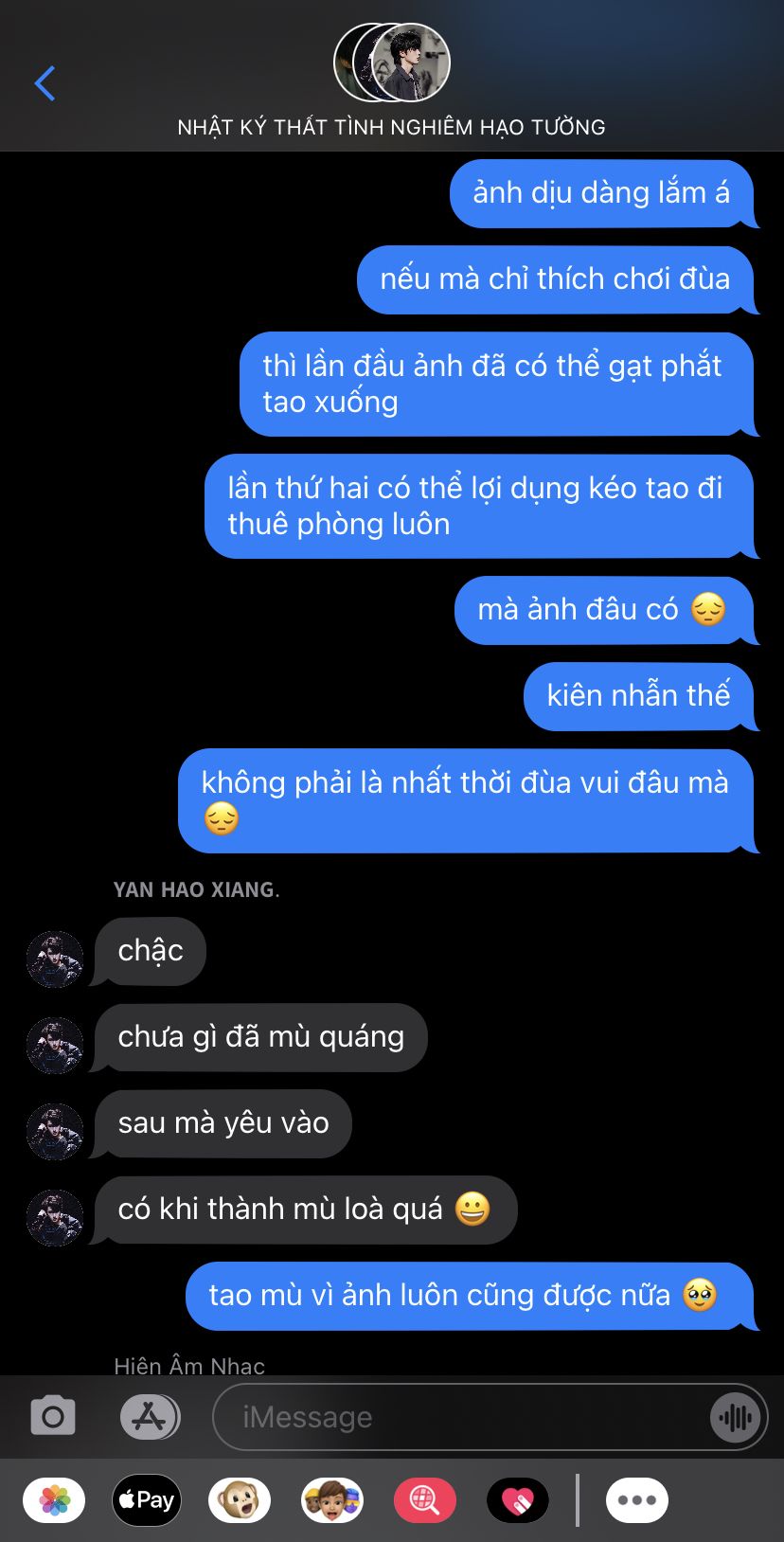Screen dimensions: 784x1542
Task: Open Memoji stickers
Action: point(332,1500)
